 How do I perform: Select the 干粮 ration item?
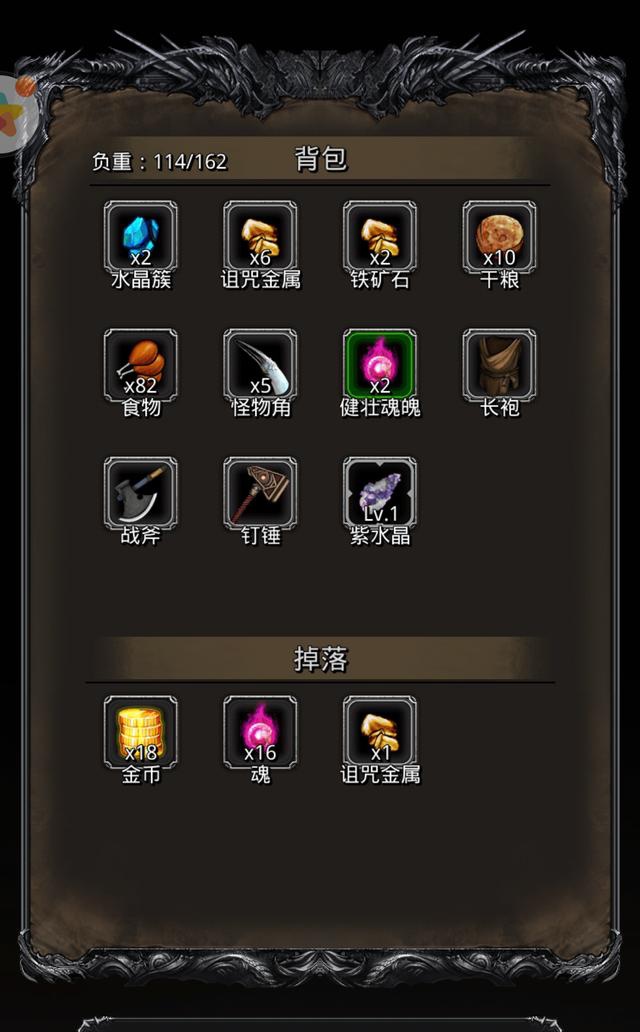(x=499, y=238)
